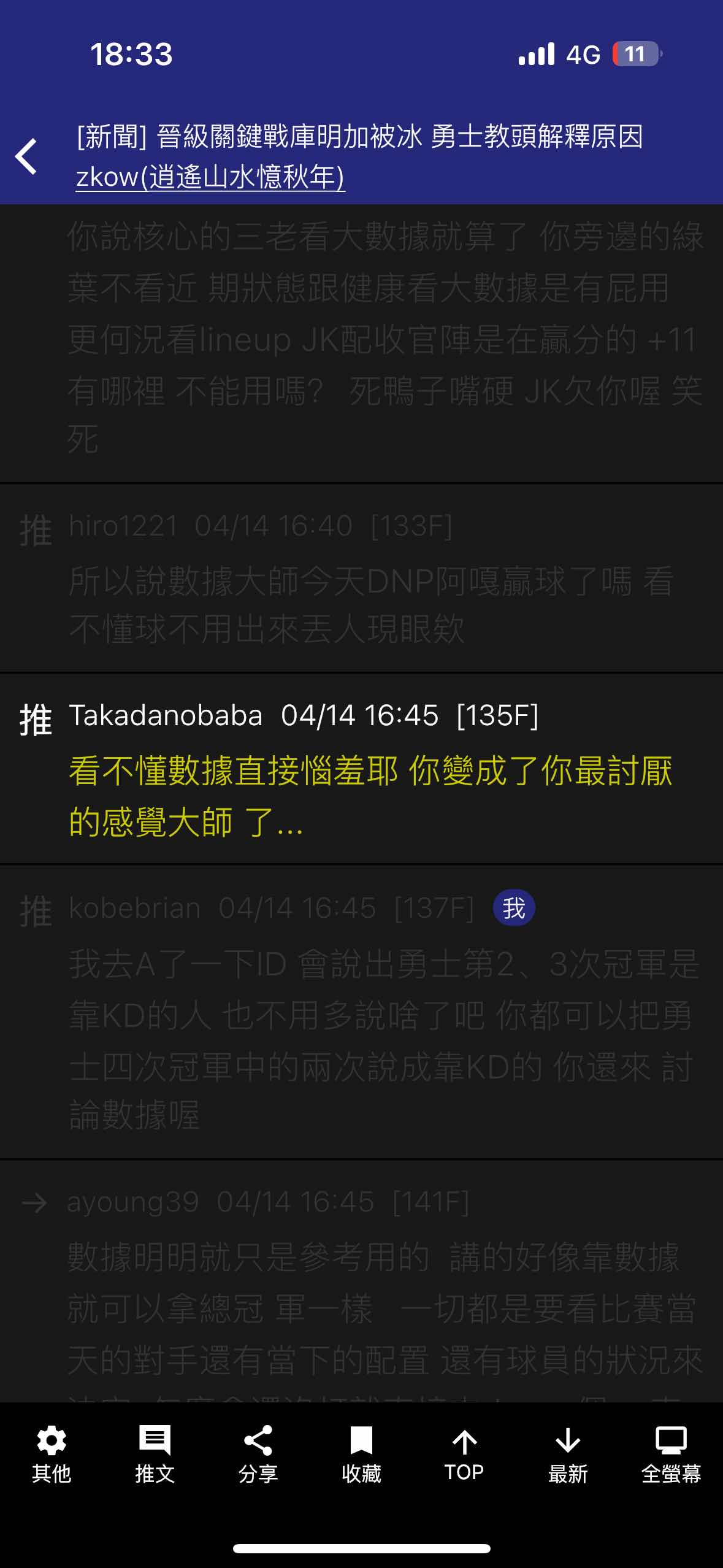Open the 其他 settings menu
The image size is (723, 1568).
tap(52, 1455)
